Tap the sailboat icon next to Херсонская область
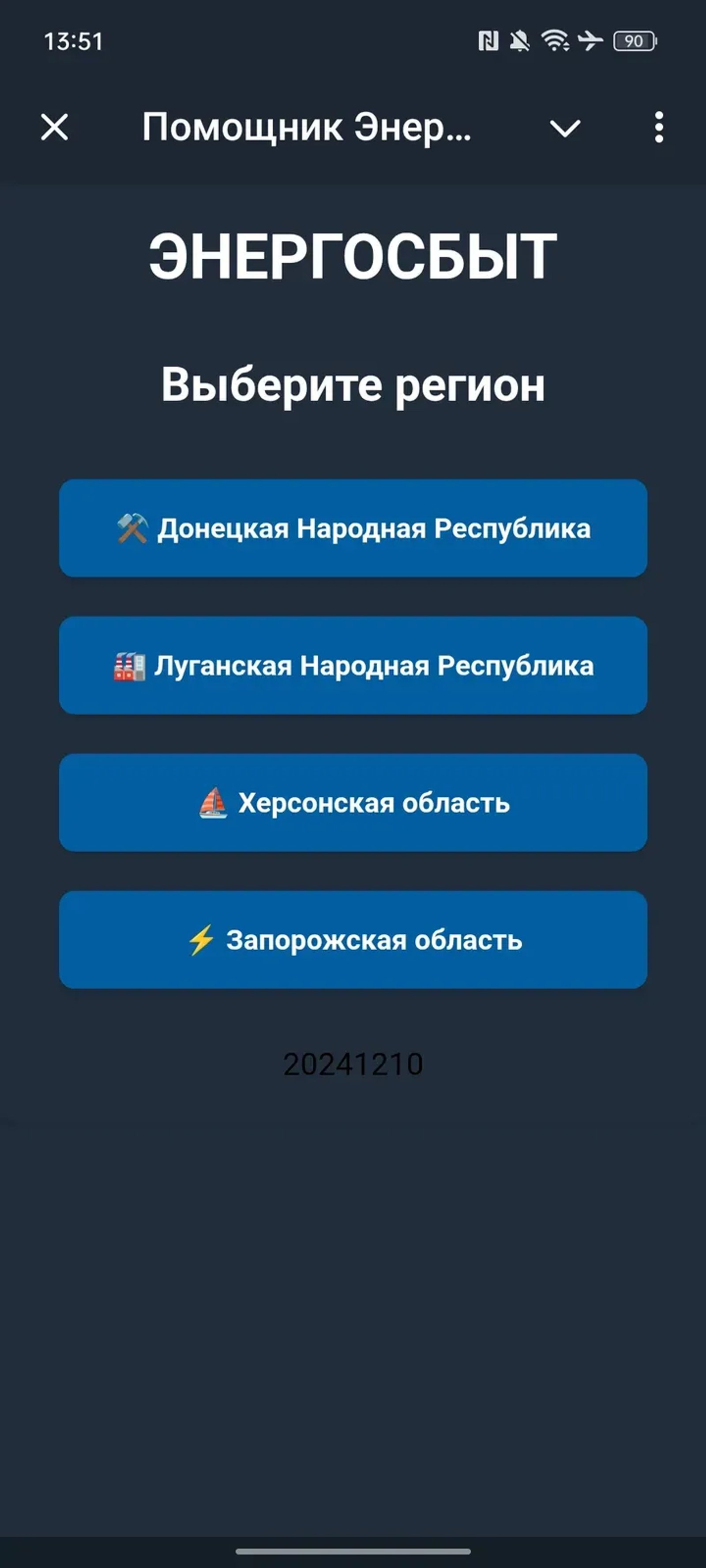706x1568 pixels. (213, 803)
